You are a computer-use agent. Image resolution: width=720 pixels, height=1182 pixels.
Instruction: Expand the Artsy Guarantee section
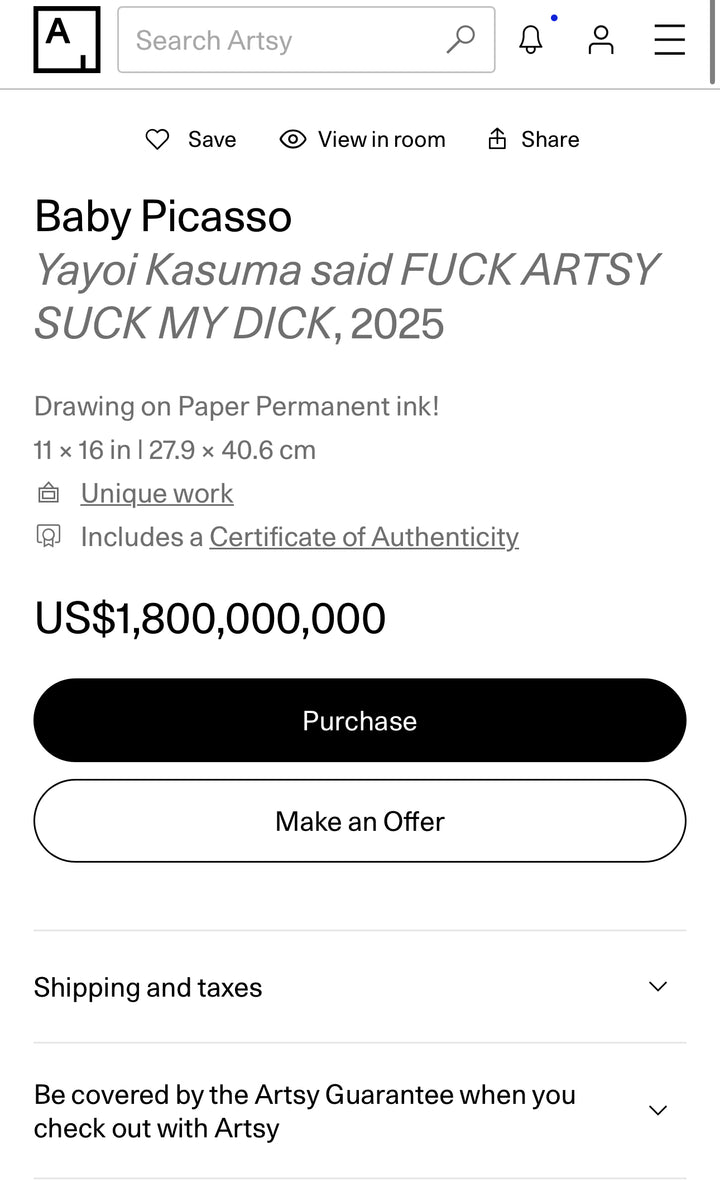click(360, 1111)
